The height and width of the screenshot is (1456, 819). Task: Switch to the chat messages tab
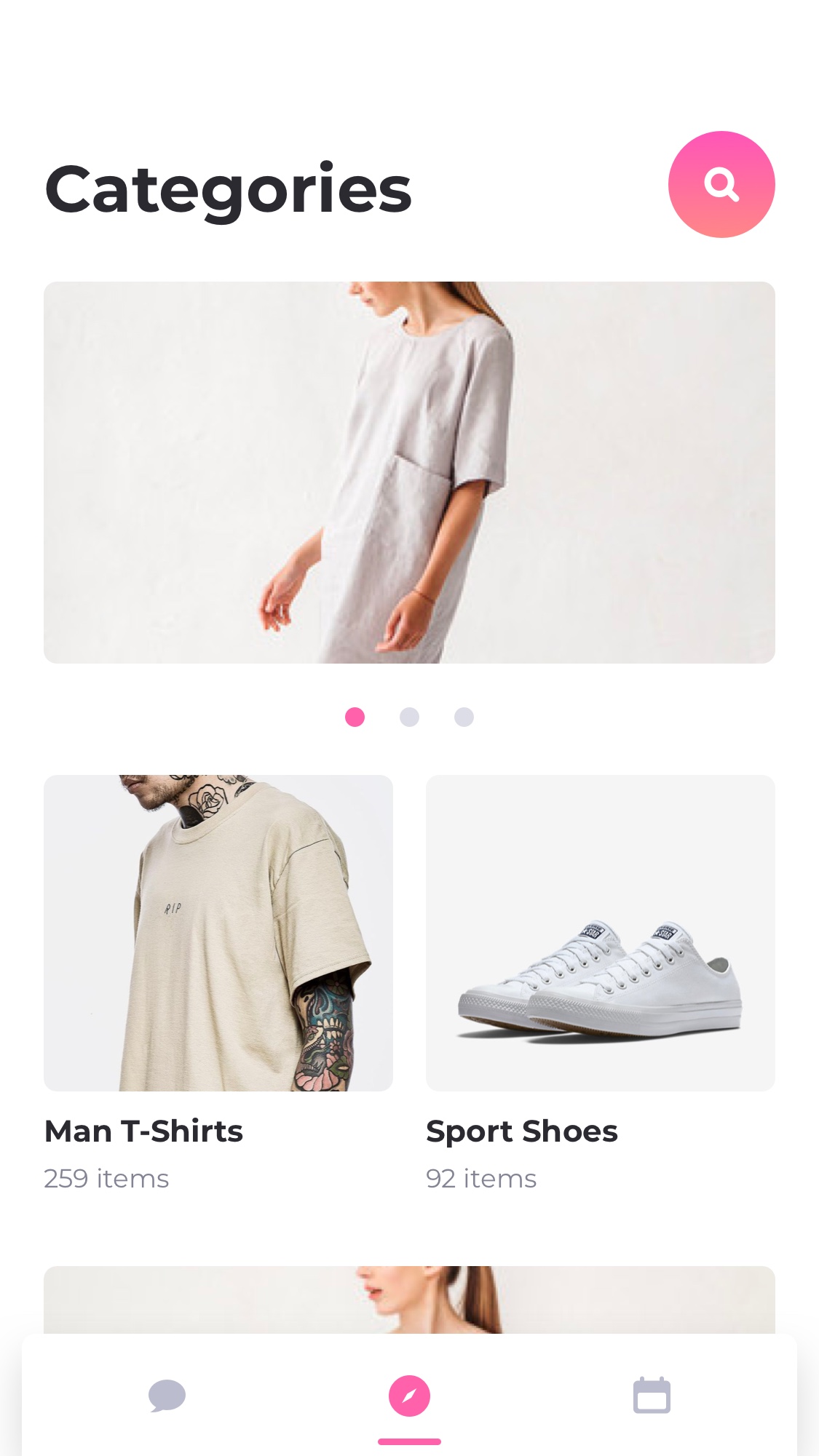tap(167, 1396)
